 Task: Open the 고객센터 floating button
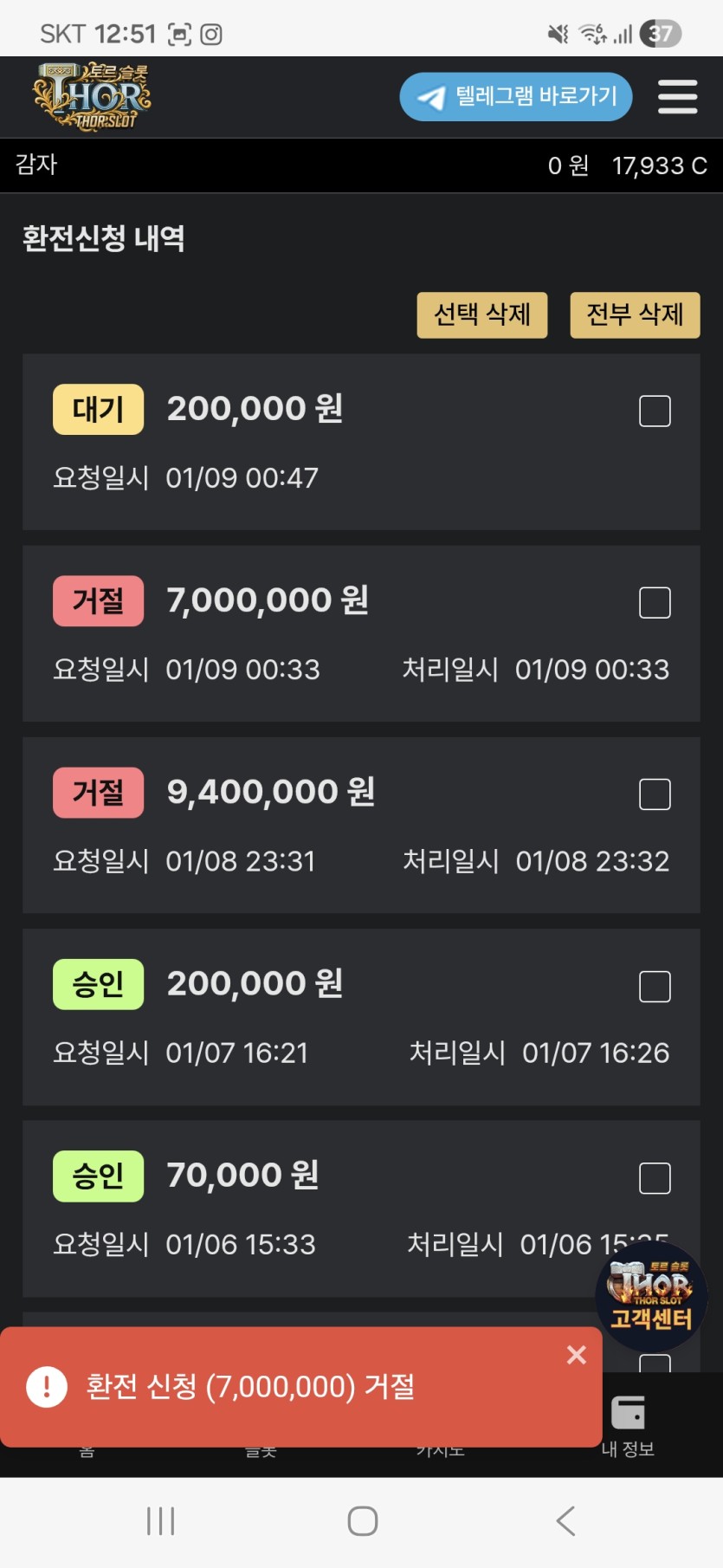click(651, 1295)
